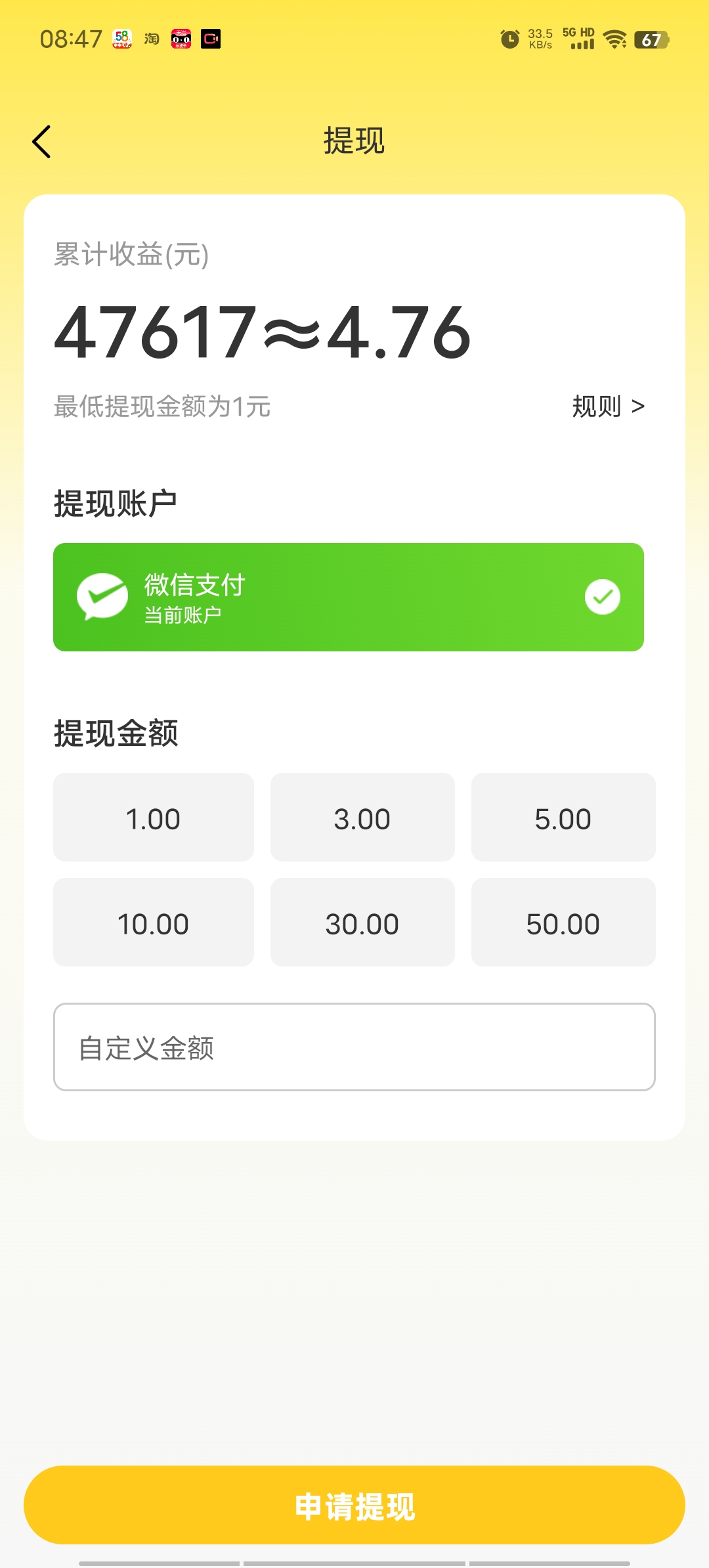Toggle the current account selection checkmark

[602, 596]
